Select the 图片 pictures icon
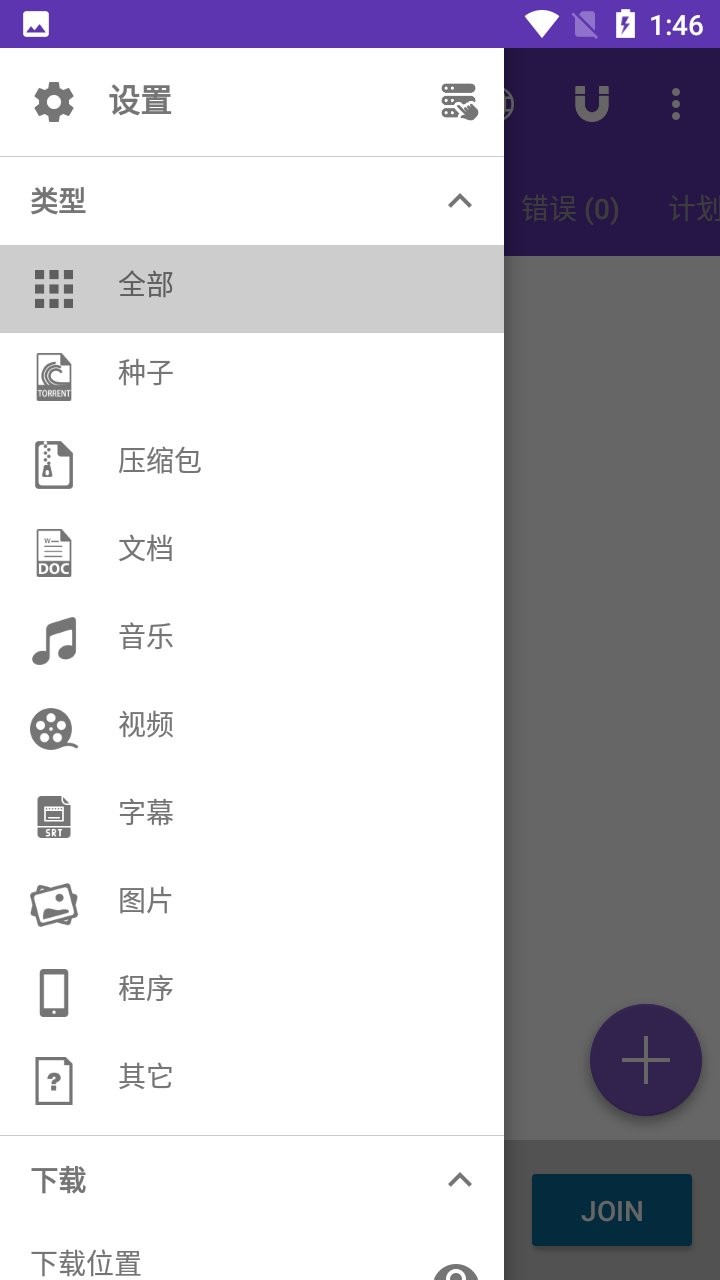This screenshot has height=1280, width=720. click(53, 903)
